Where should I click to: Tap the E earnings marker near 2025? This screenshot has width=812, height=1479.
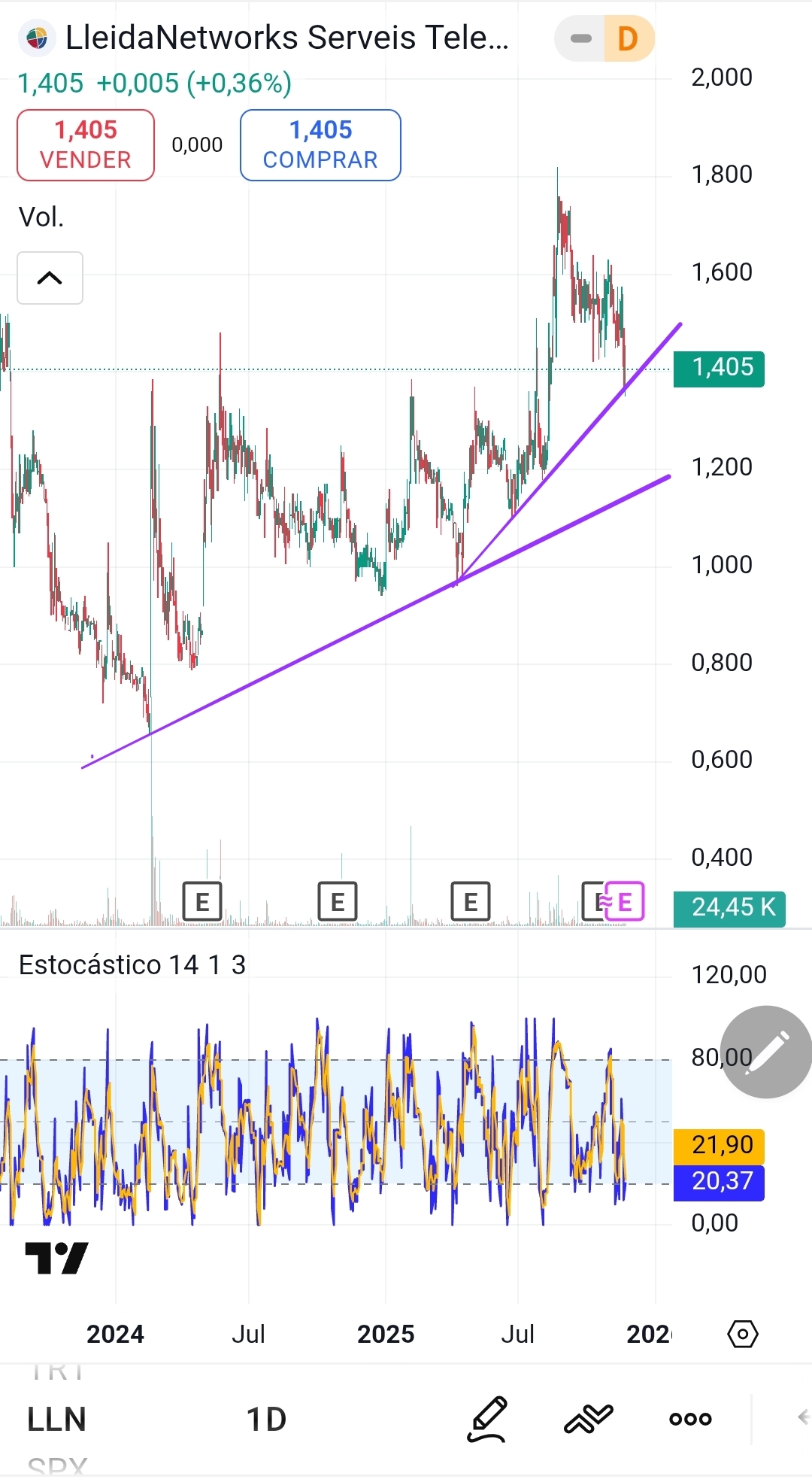tap(338, 901)
